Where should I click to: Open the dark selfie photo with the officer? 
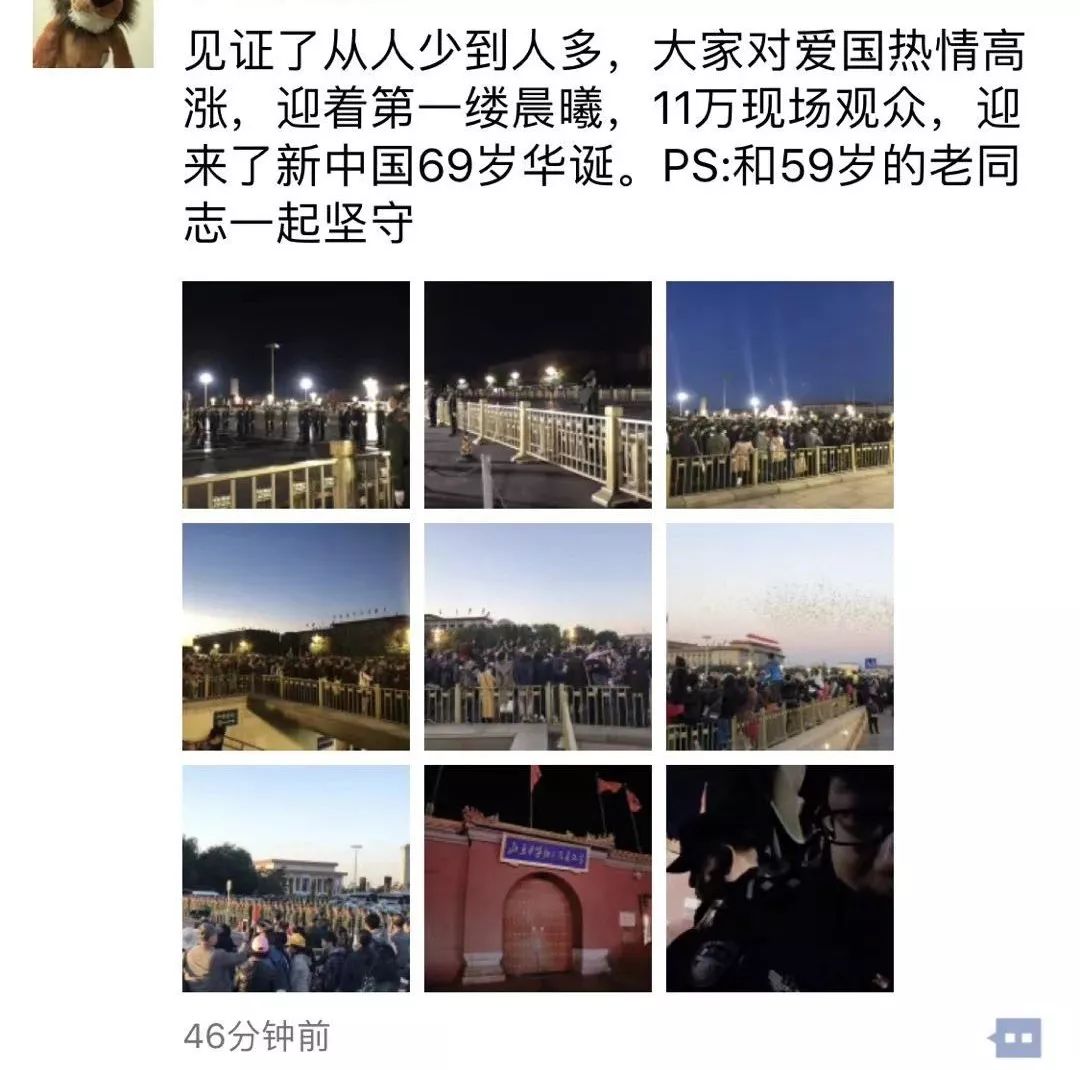[780, 878]
